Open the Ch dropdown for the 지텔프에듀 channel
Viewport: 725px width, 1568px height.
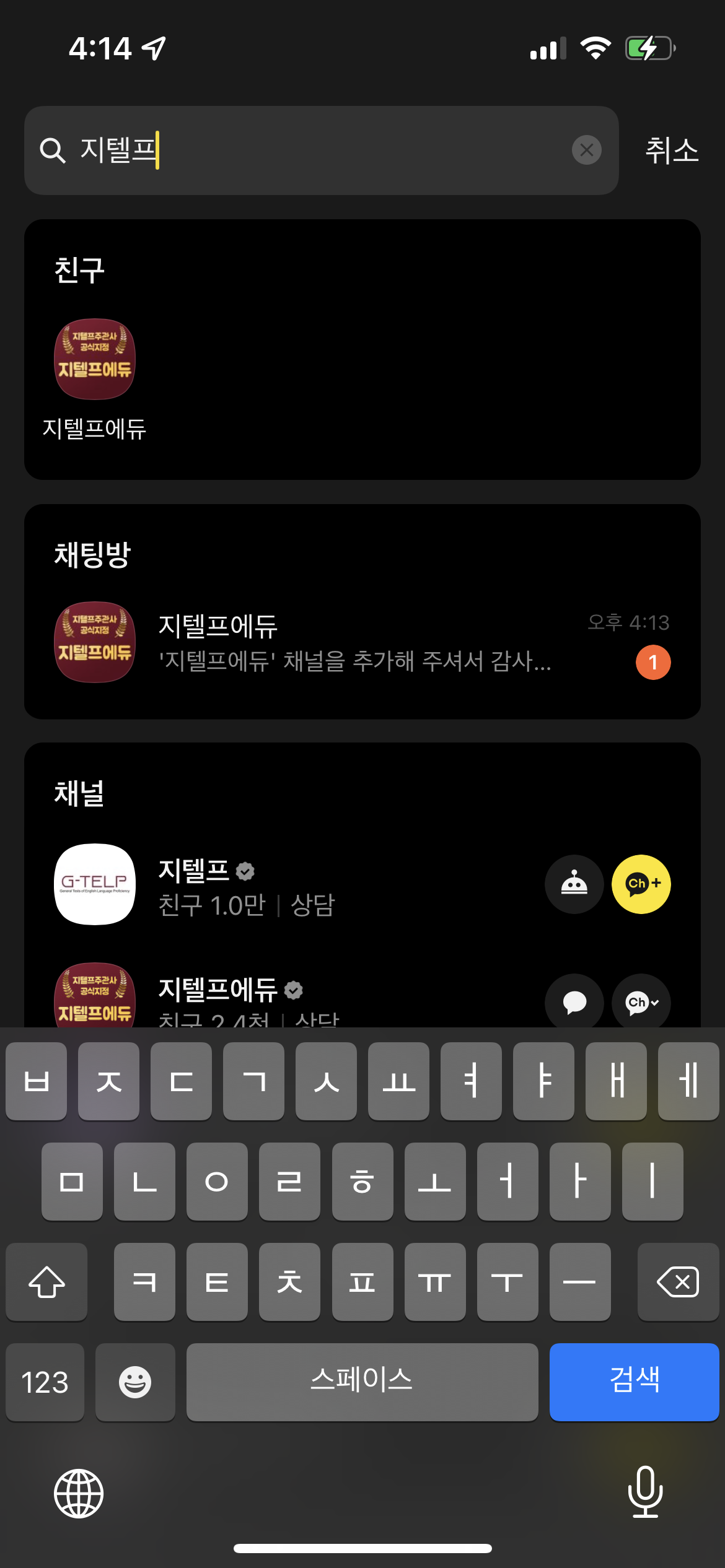point(641,1002)
